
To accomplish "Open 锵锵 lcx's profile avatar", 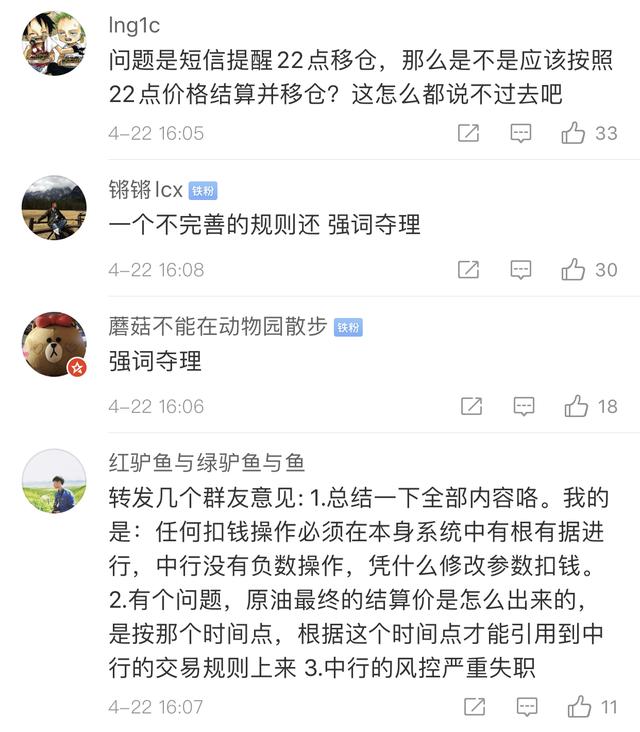I will click(x=54, y=207).
